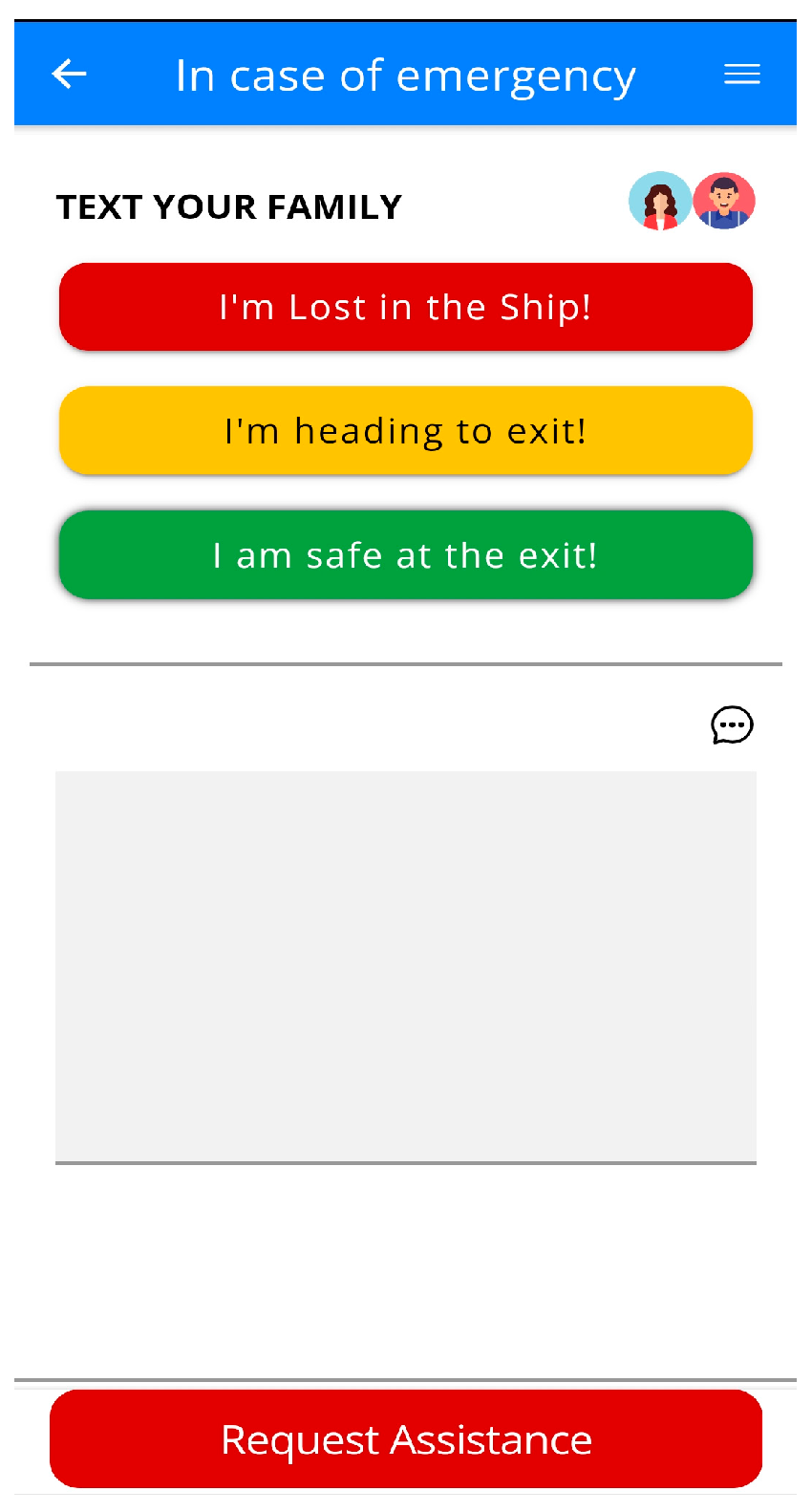Screen dimensions: 812x1512
Task: Tap the chat bubble icon
Action: click(732, 725)
